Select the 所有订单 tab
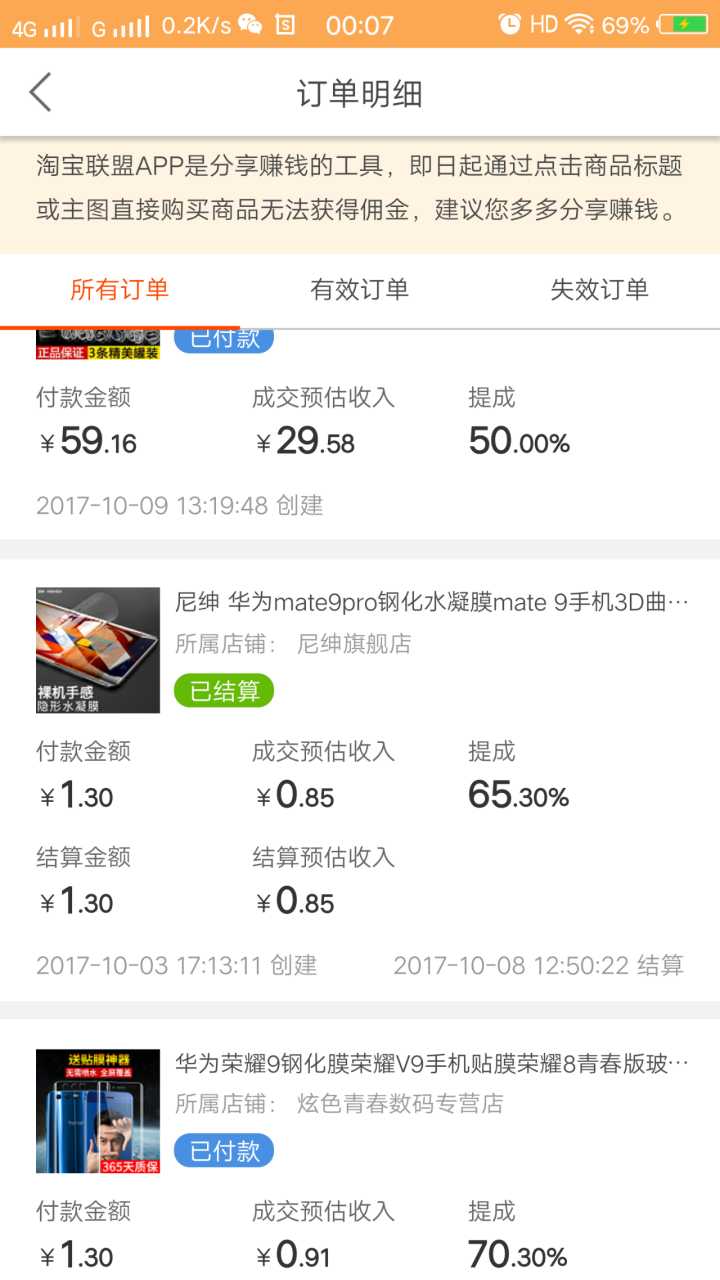The image size is (720, 1280). pos(119,290)
